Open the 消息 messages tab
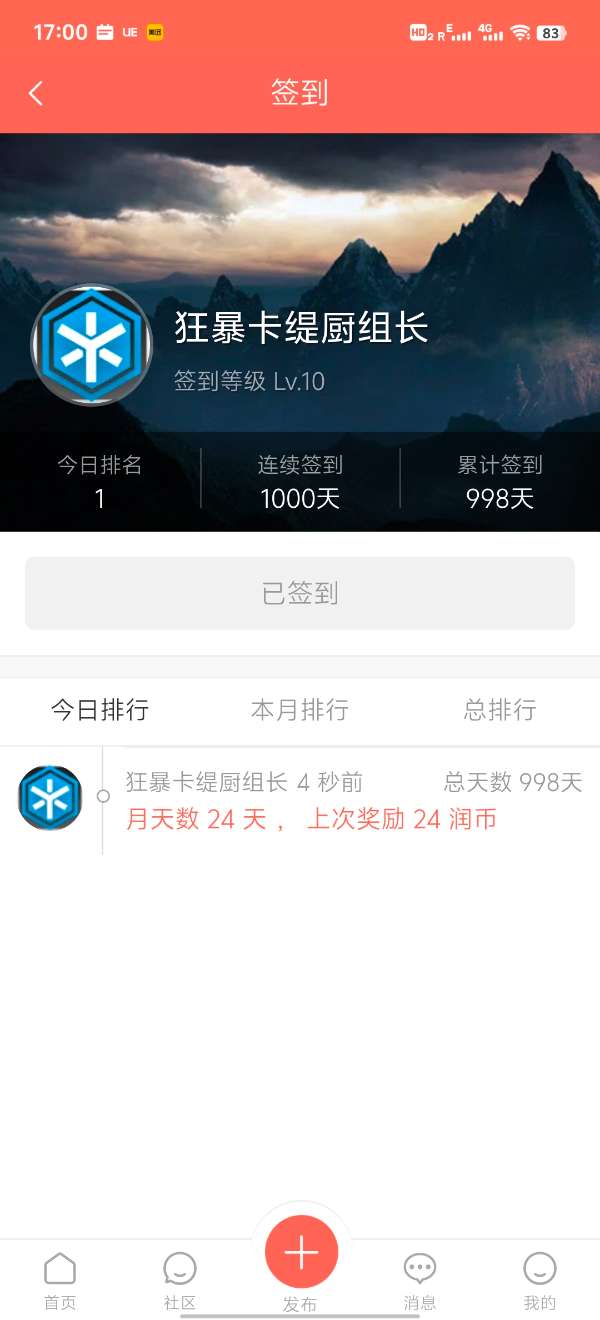600x1320 pixels. click(x=420, y=1280)
